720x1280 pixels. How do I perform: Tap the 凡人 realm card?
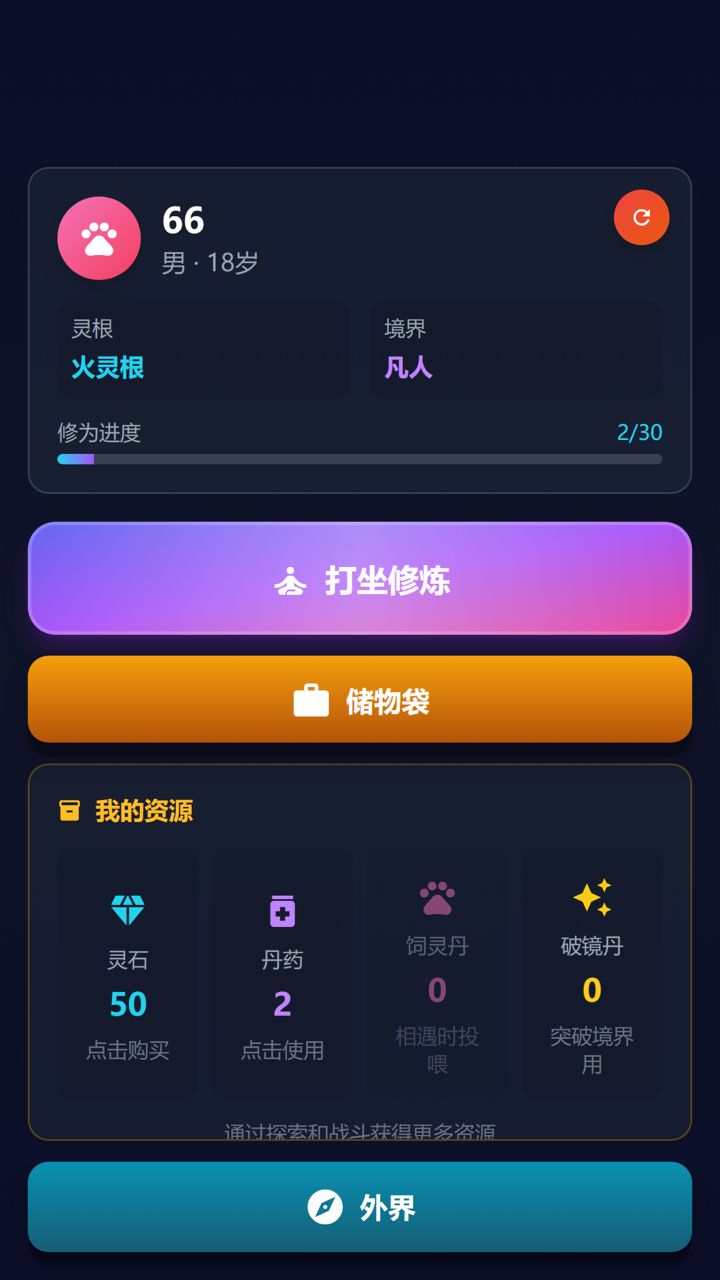516,350
